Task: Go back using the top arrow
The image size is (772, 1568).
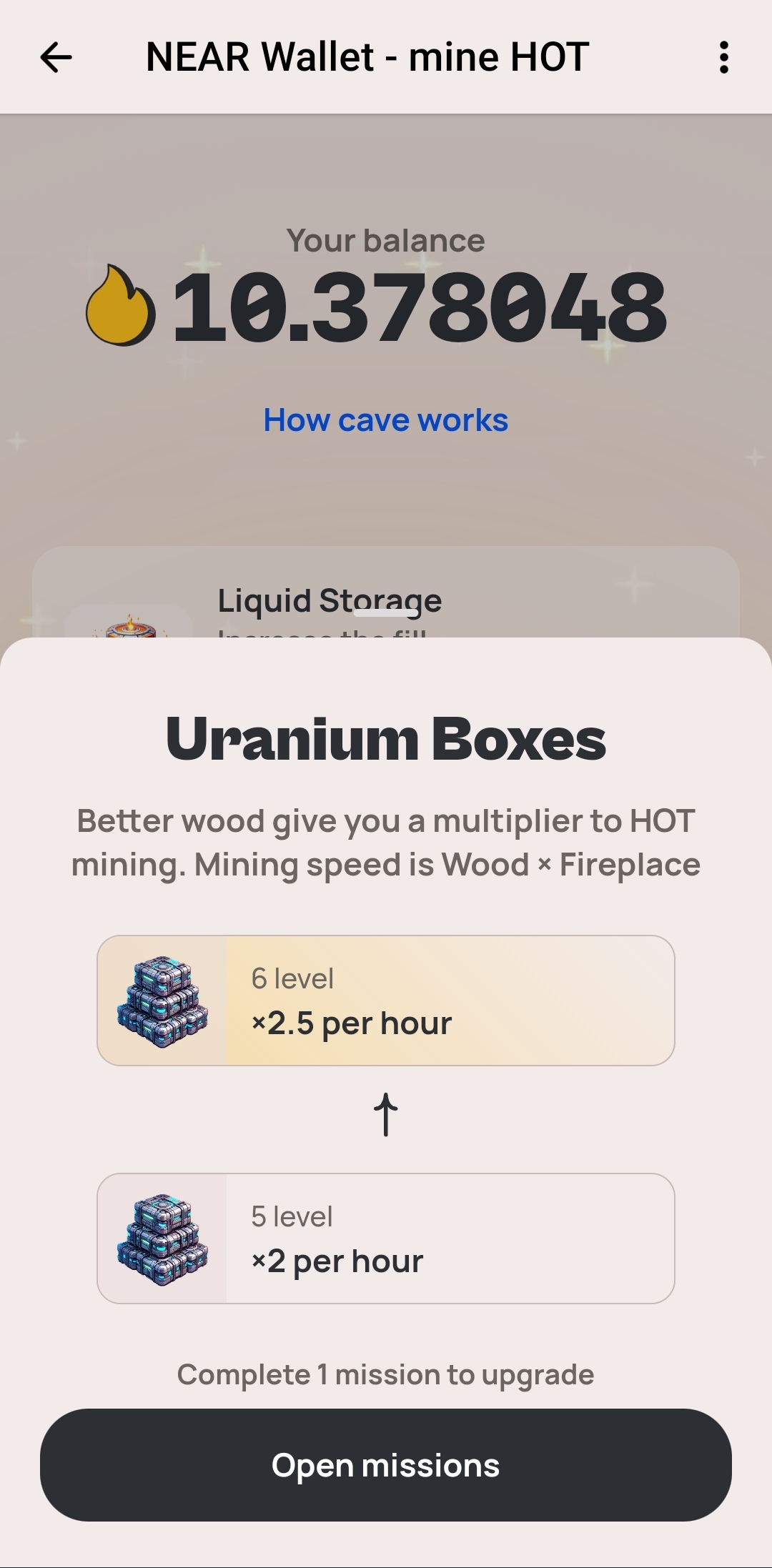Action: click(x=56, y=57)
